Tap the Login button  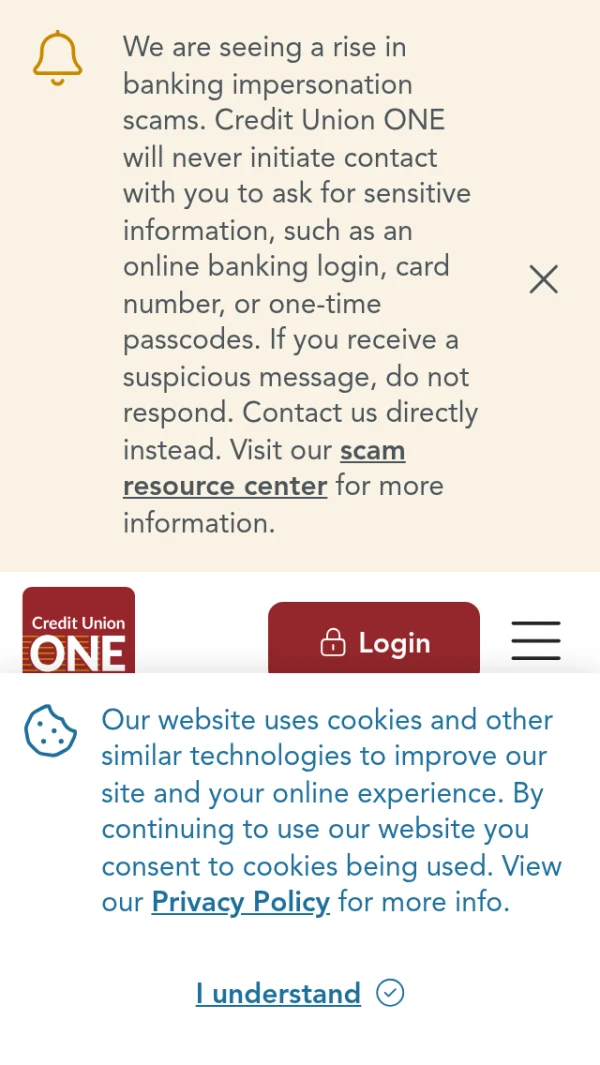pyautogui.click(x=374, y=641)
